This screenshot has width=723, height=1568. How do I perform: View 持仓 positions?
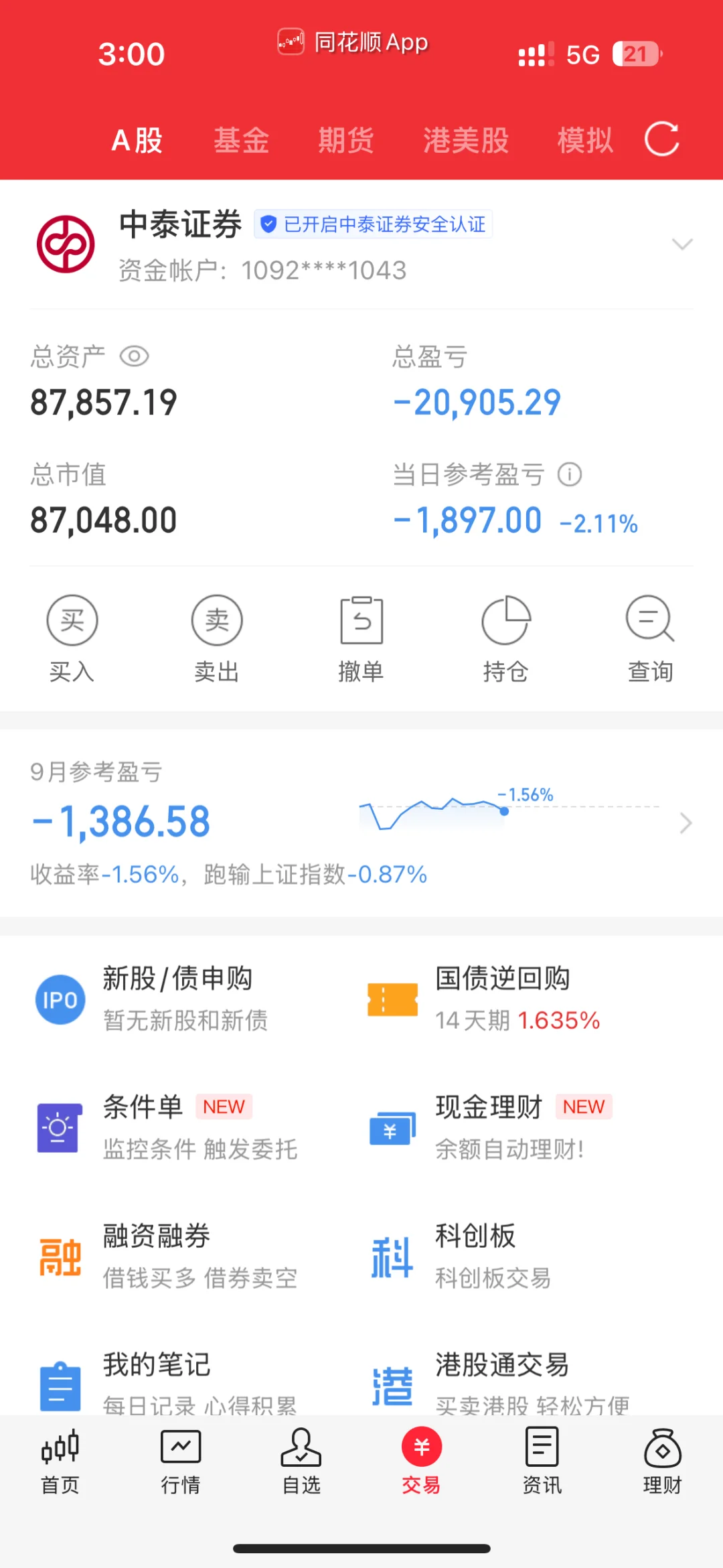coord(505,639)
